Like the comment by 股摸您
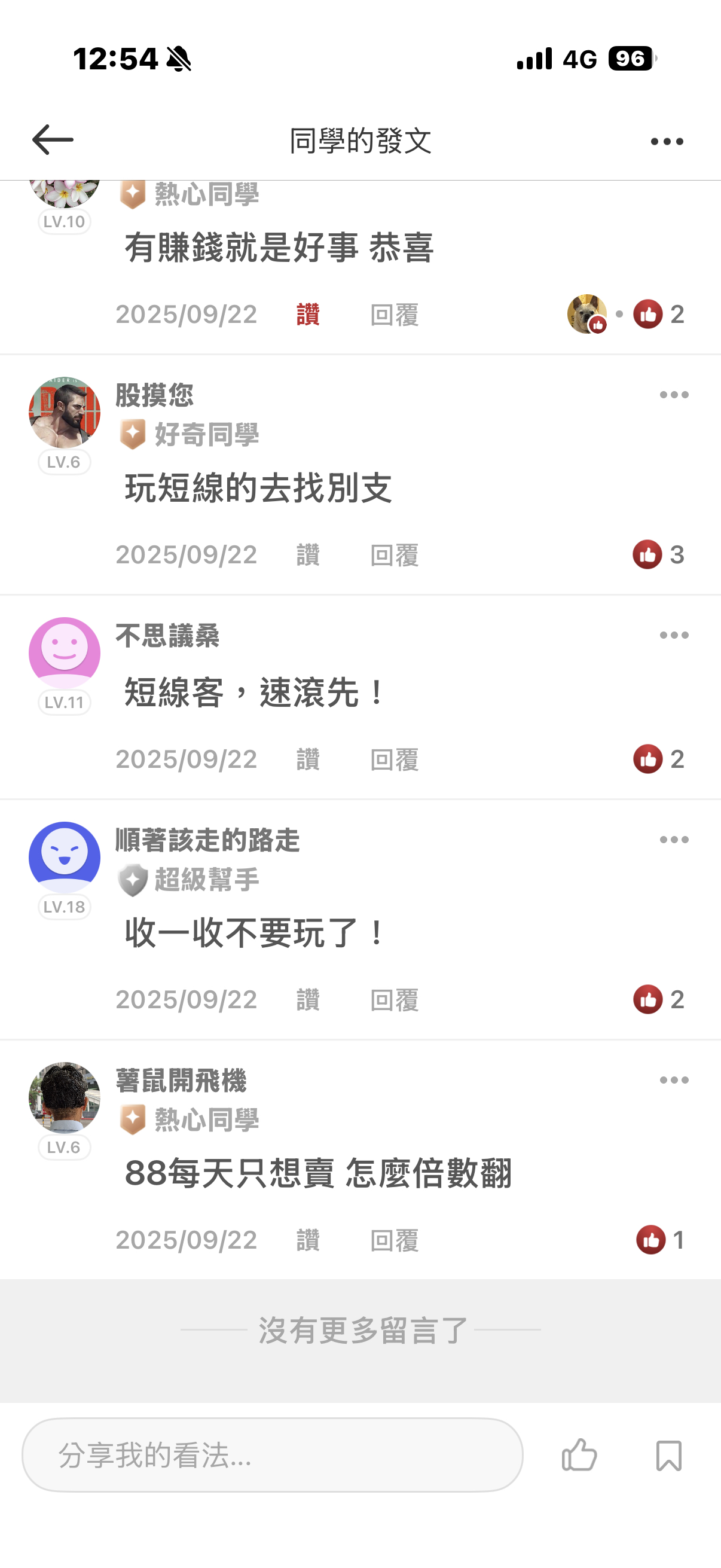The width and height of the screenshot is (721, 1568). [308, 555]
